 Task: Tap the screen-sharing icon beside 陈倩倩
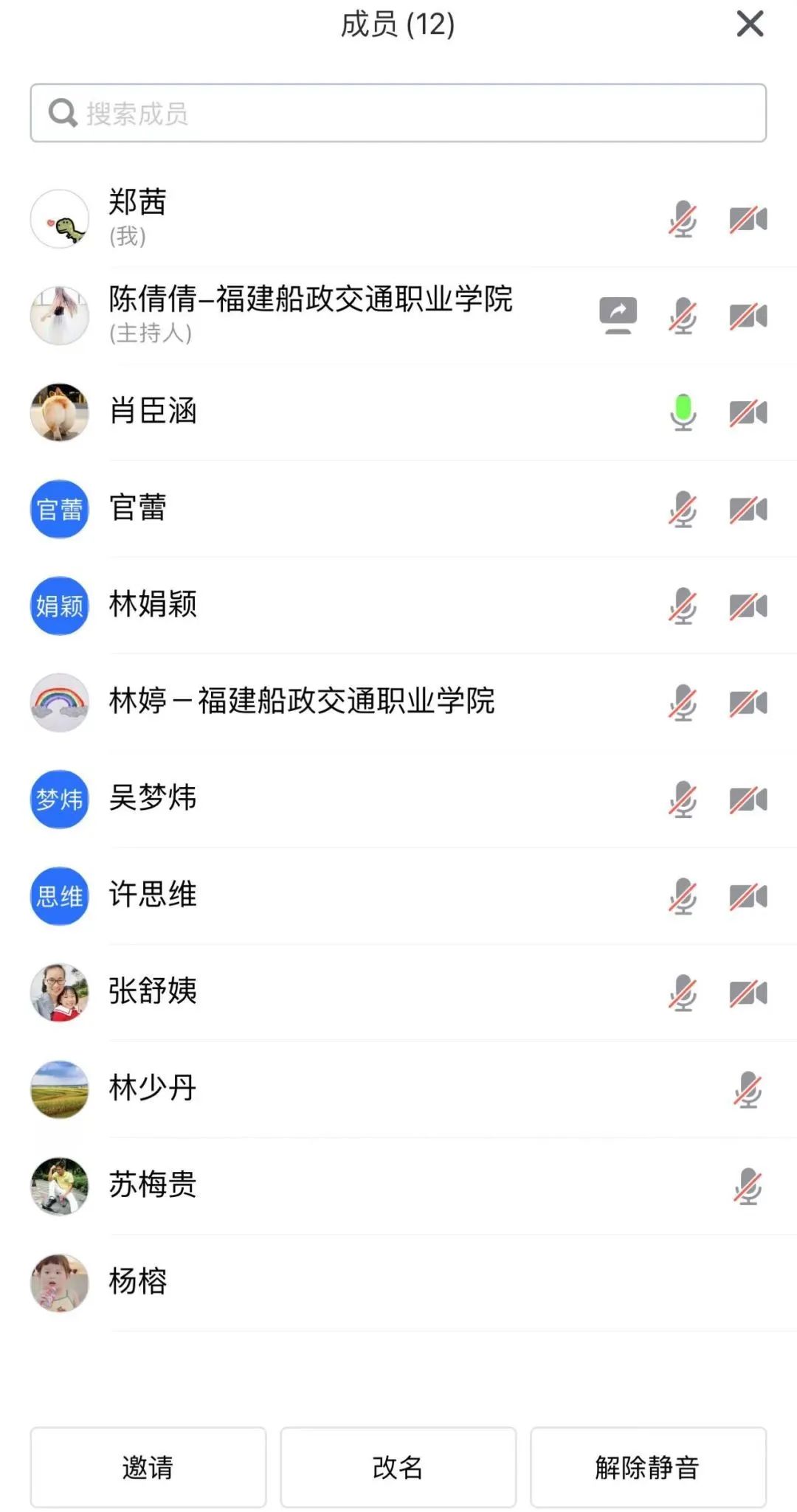[618, 316]
